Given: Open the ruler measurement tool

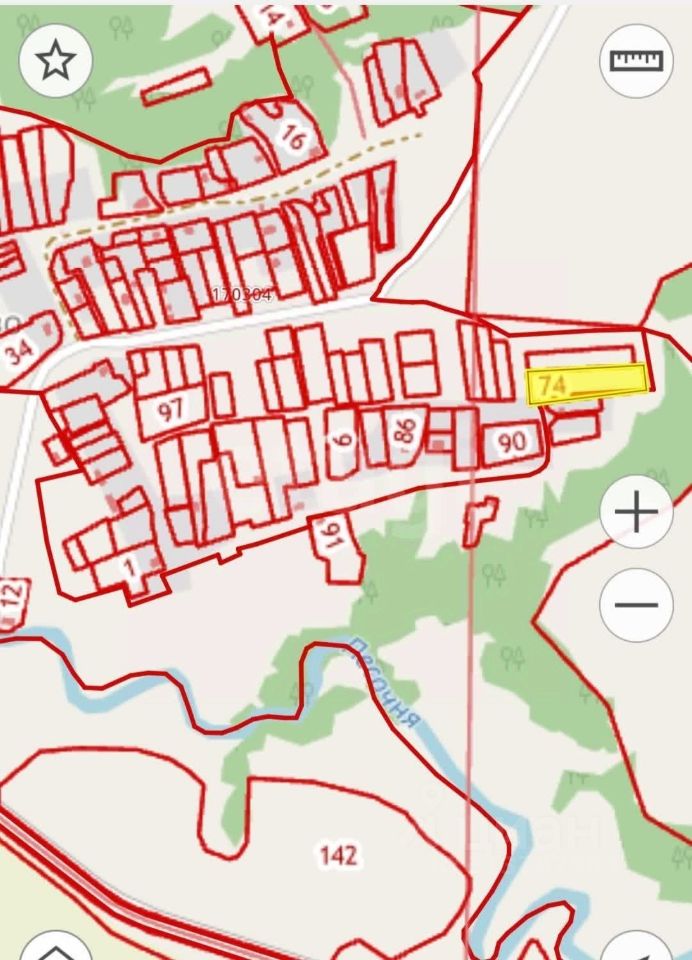Looking at the screenshot, I should 636,61.
